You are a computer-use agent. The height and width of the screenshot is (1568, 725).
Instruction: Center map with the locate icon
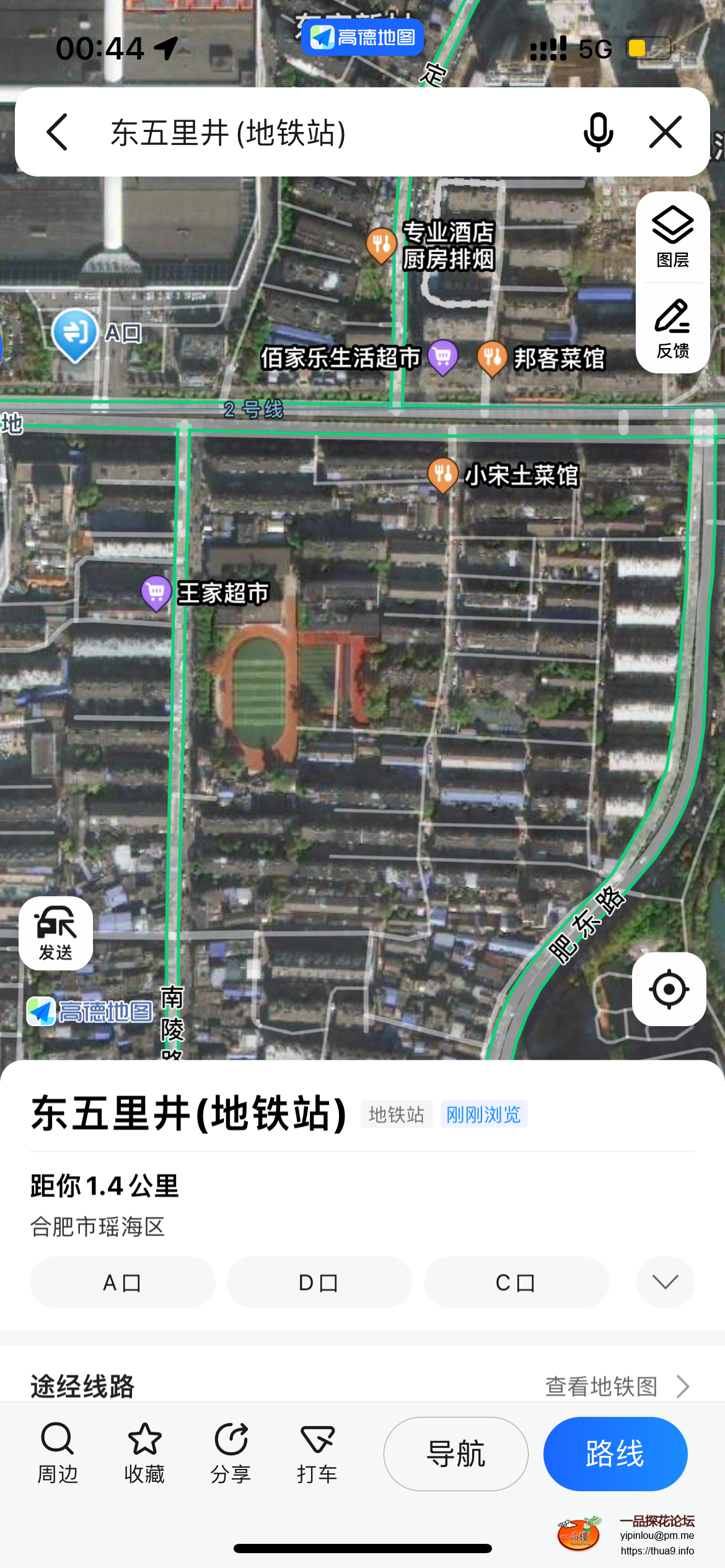[x=669, y=990]
